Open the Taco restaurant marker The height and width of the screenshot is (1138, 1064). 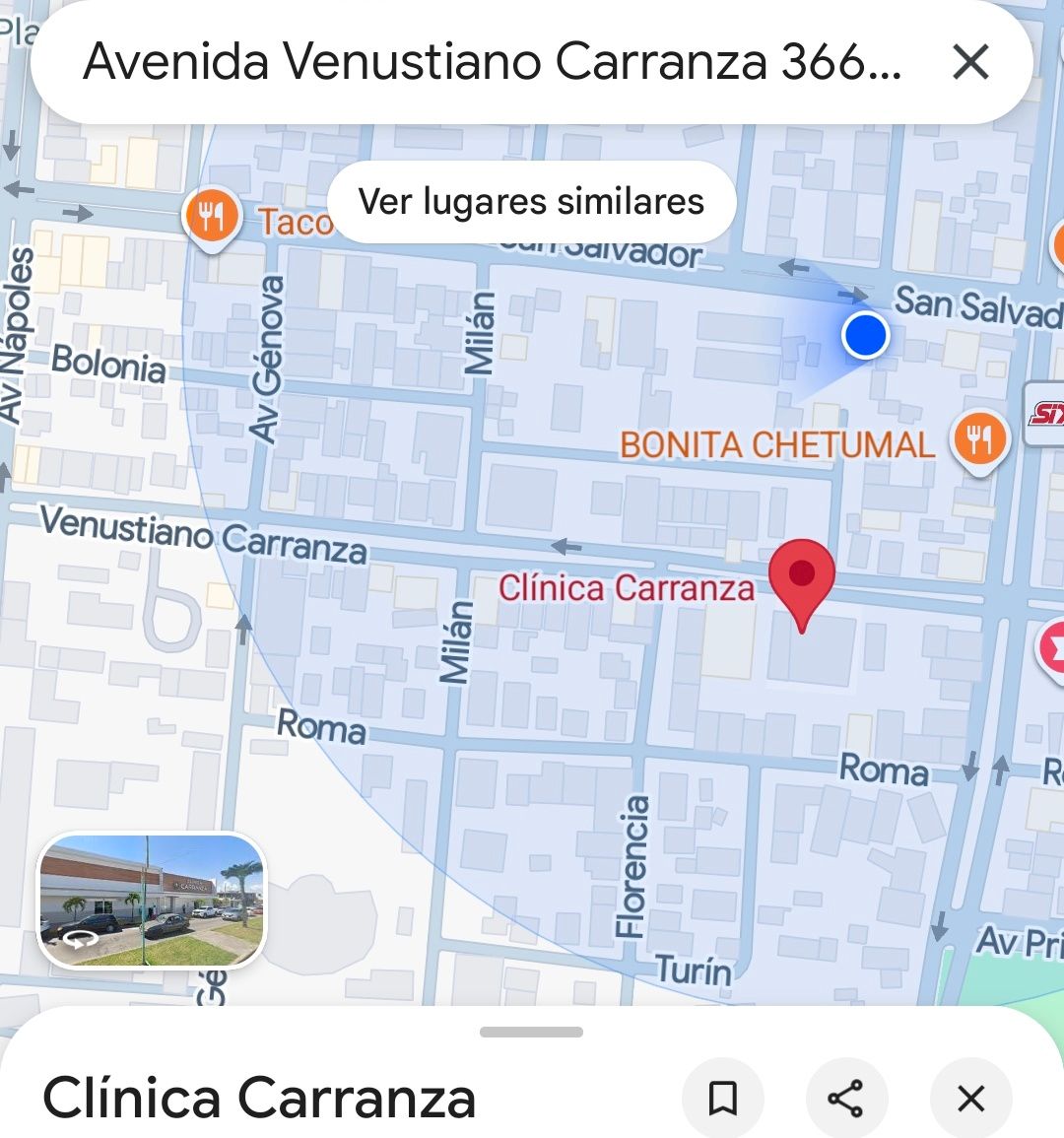[212, 216]
